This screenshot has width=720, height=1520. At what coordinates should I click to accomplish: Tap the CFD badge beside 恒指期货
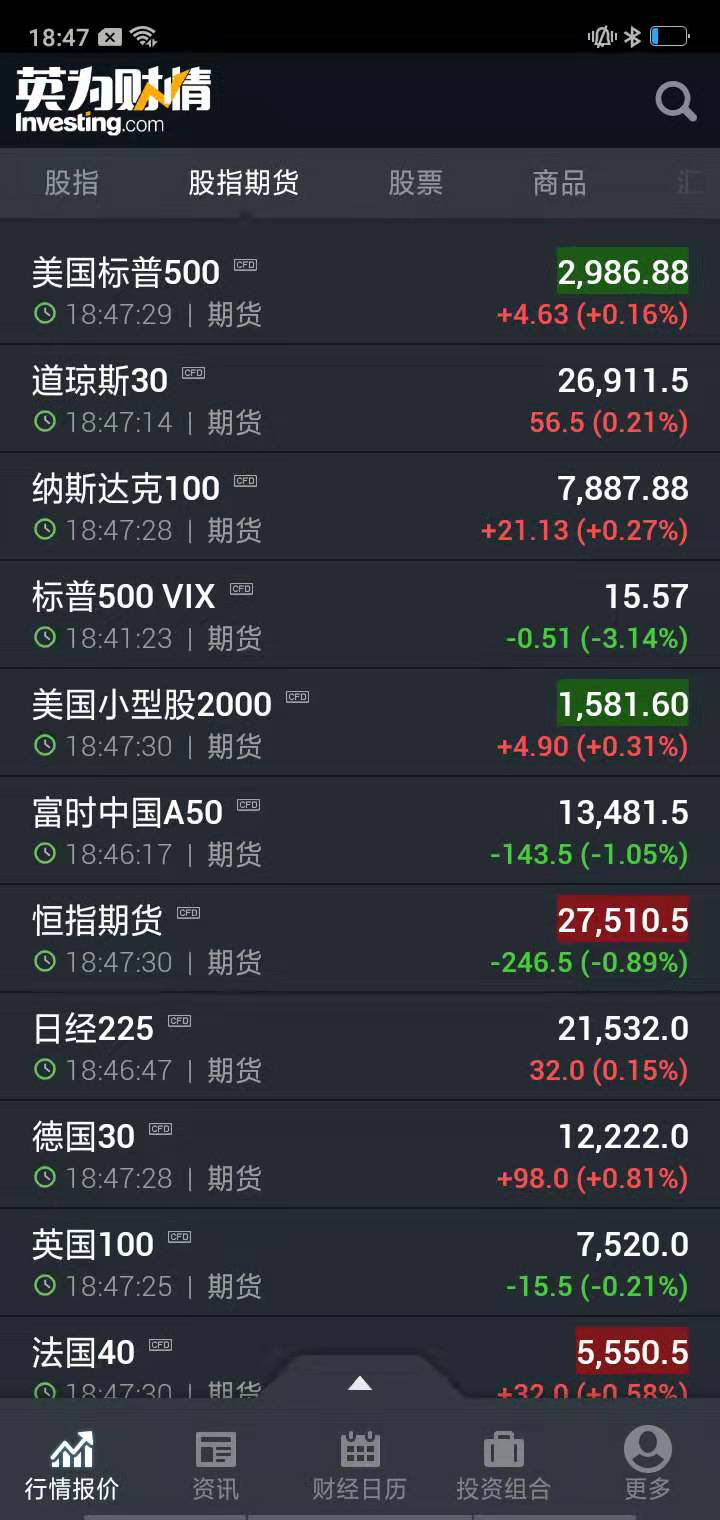tap(187, 912)
